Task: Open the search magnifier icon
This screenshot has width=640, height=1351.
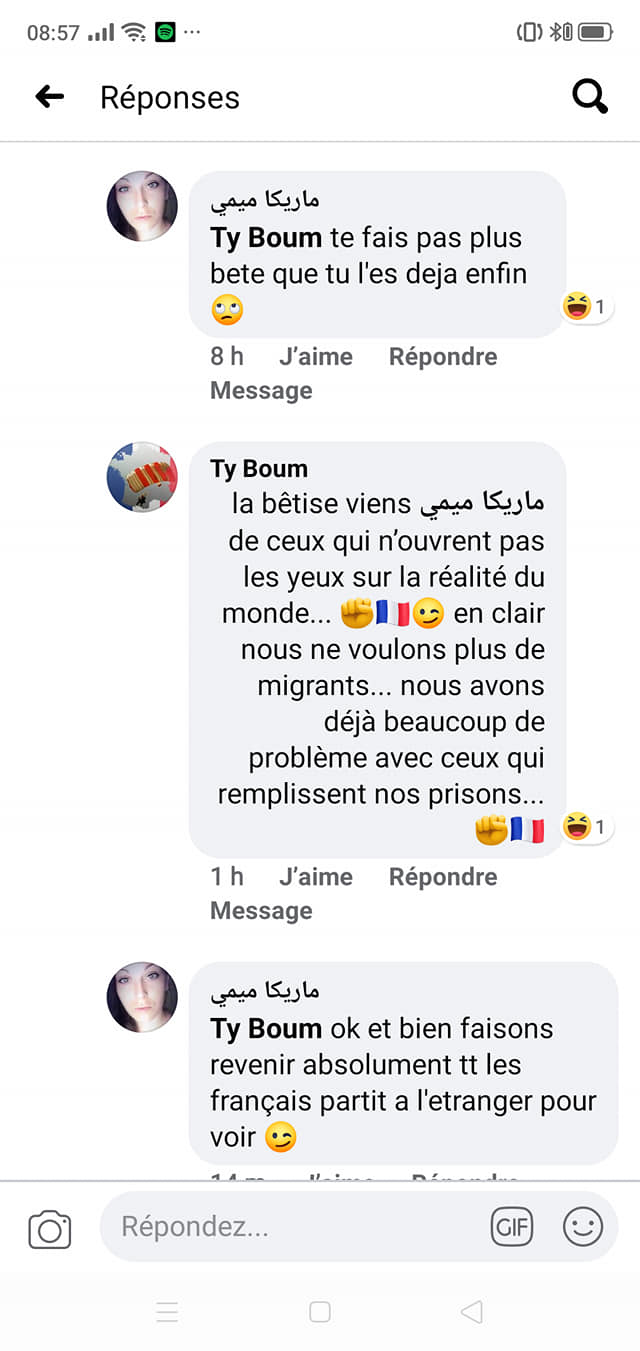Action: pos(590,97)
